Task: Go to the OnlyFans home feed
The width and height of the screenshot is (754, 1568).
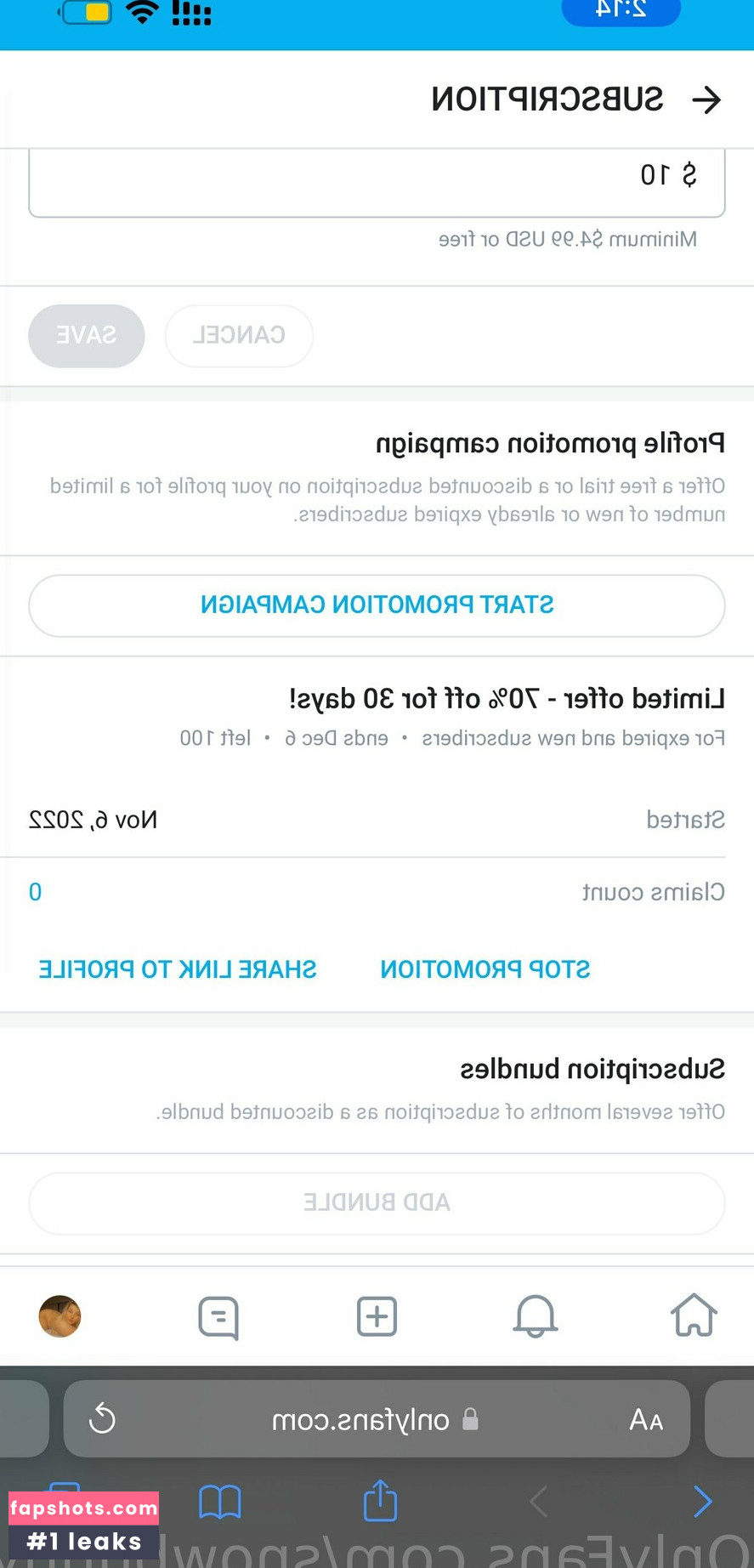Action: pyautogui.click(x=694, y=1315)
